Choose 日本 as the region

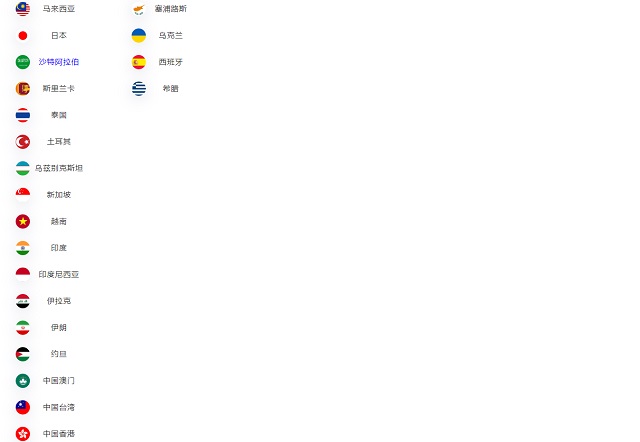coord(58,35)
